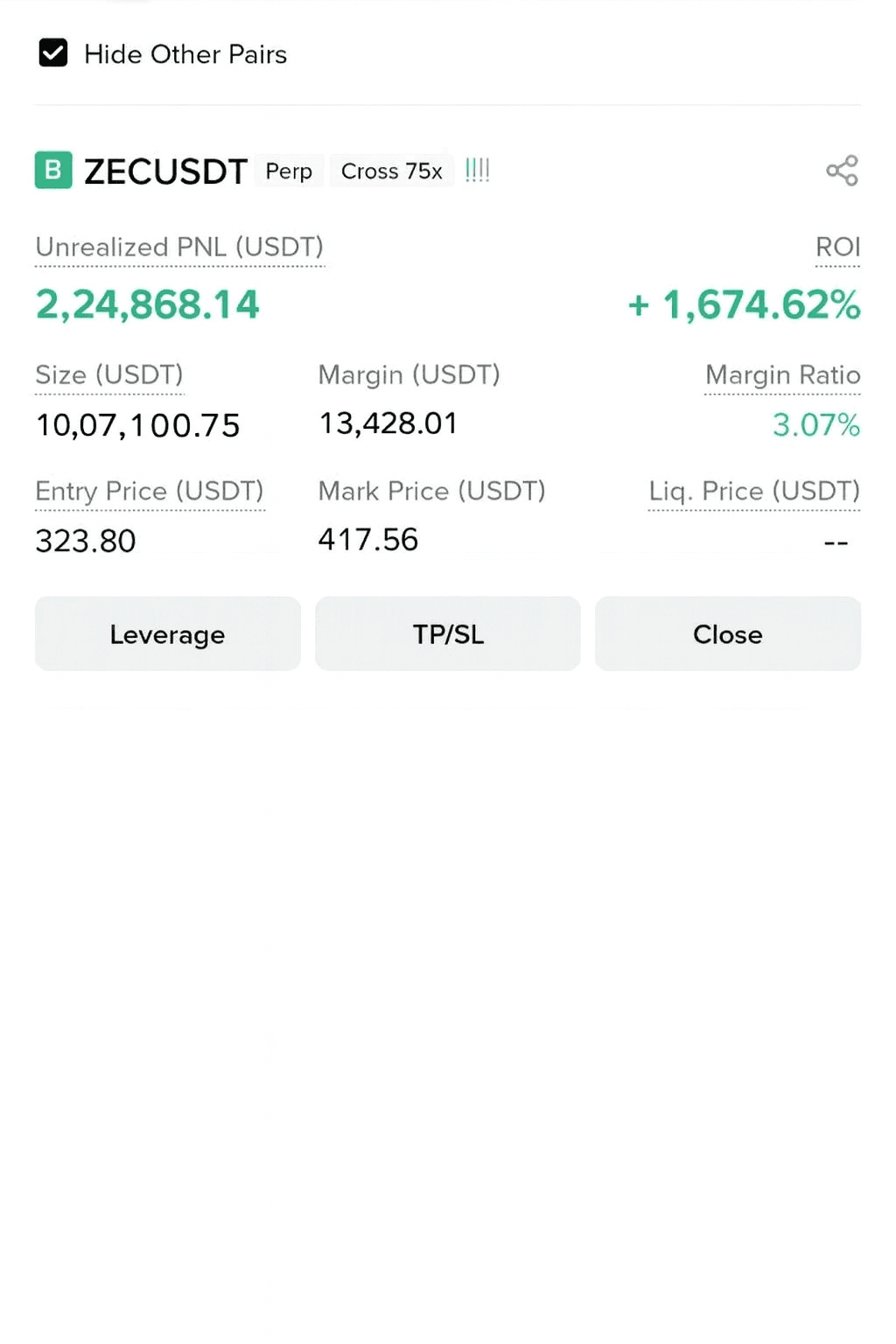
Task: Tap the Size (USDT) label
Action: click(x=109, y=374)
